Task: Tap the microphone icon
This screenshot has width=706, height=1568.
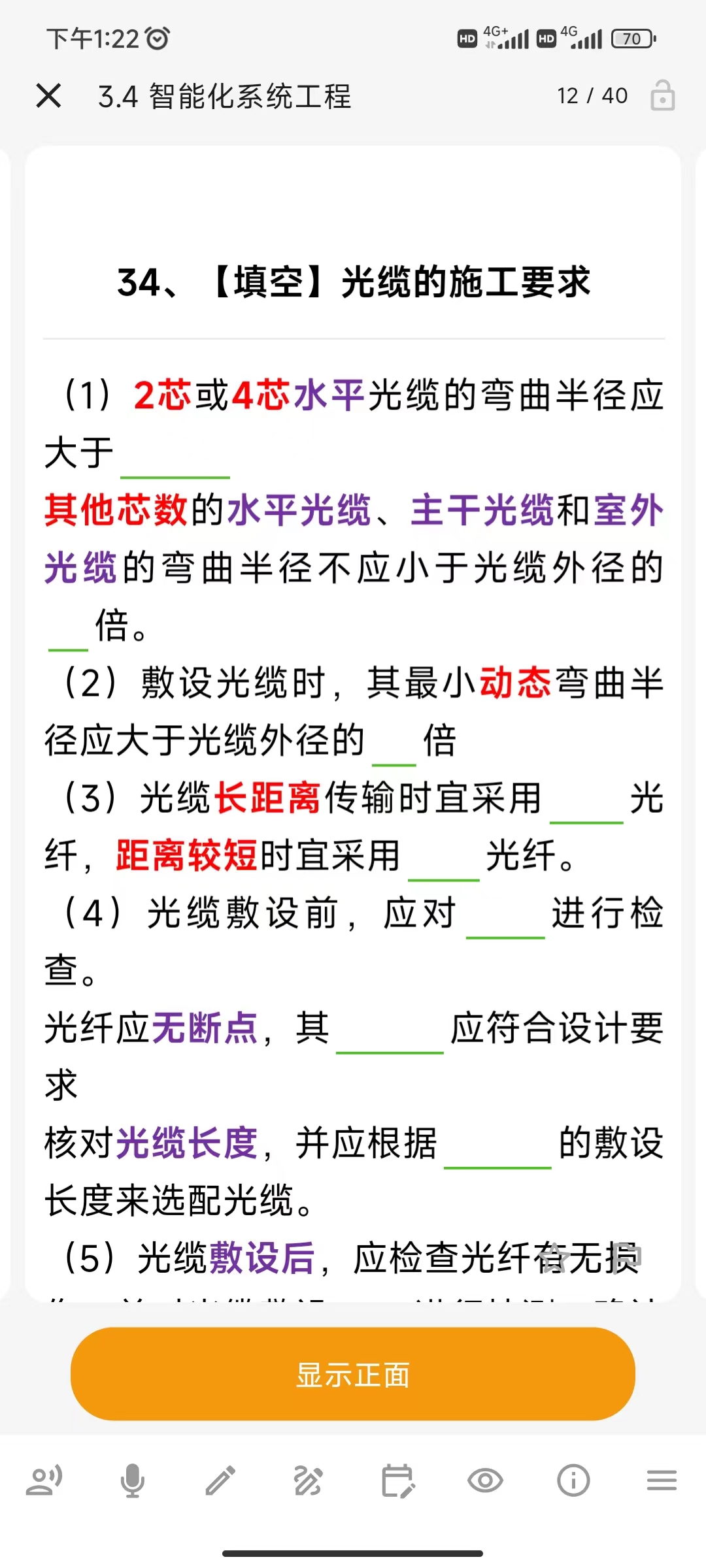Action: (132, 1480)
